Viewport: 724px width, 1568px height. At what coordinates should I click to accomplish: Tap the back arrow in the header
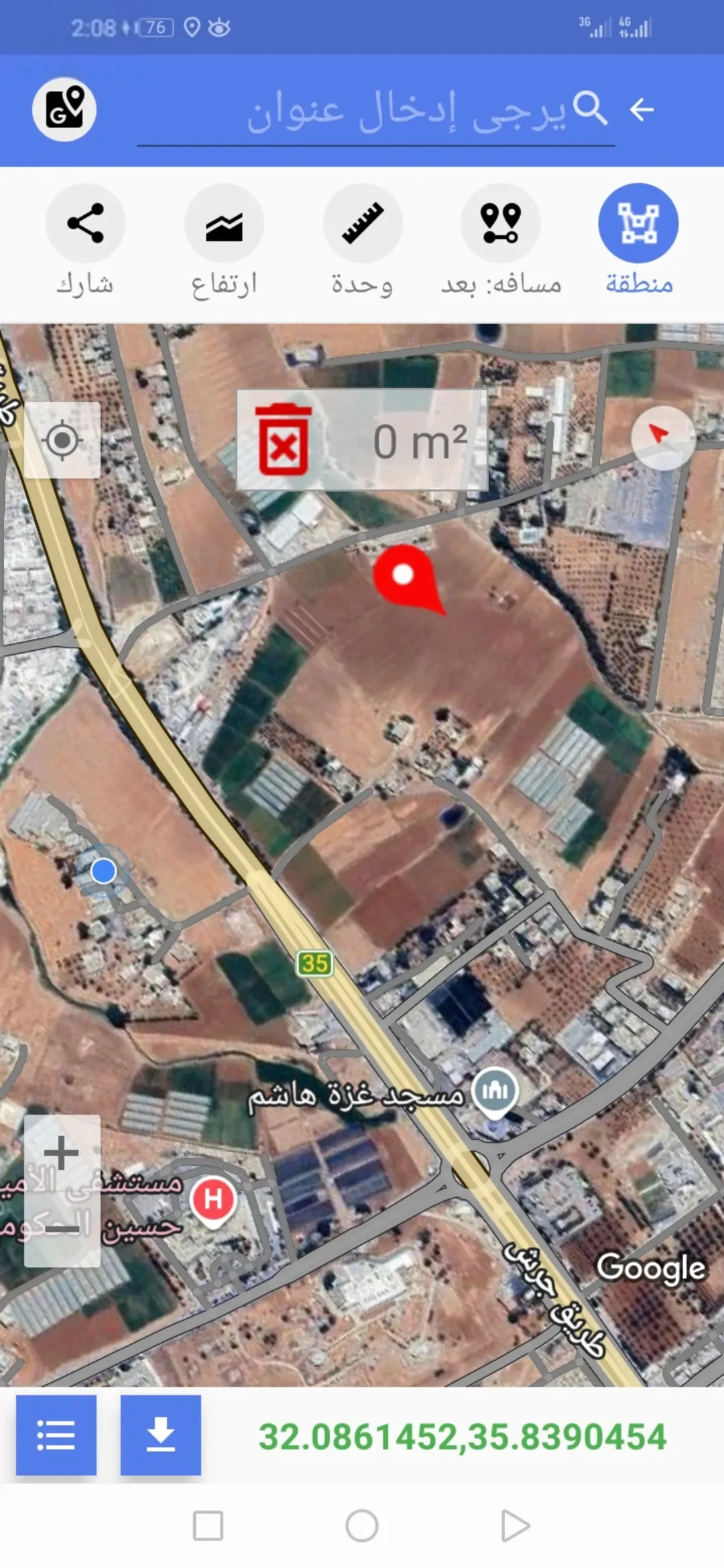(x=642, y=109)
